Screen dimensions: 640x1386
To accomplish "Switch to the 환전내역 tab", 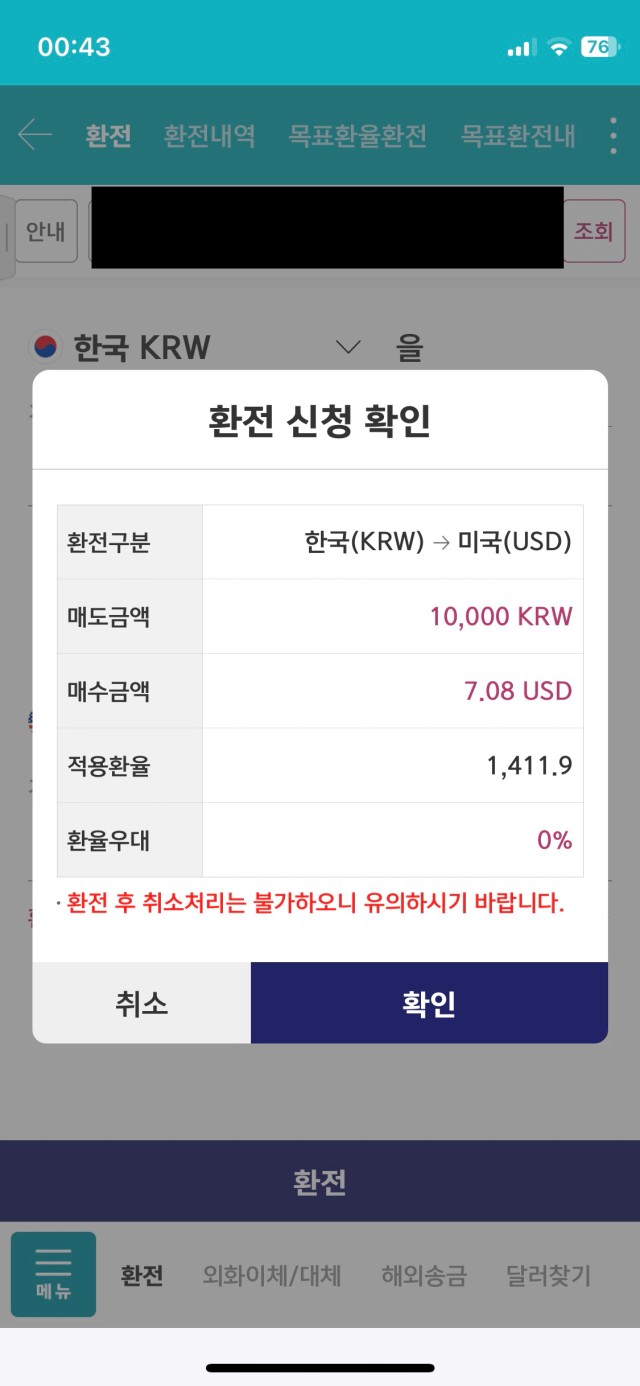I will click(209, 136).
